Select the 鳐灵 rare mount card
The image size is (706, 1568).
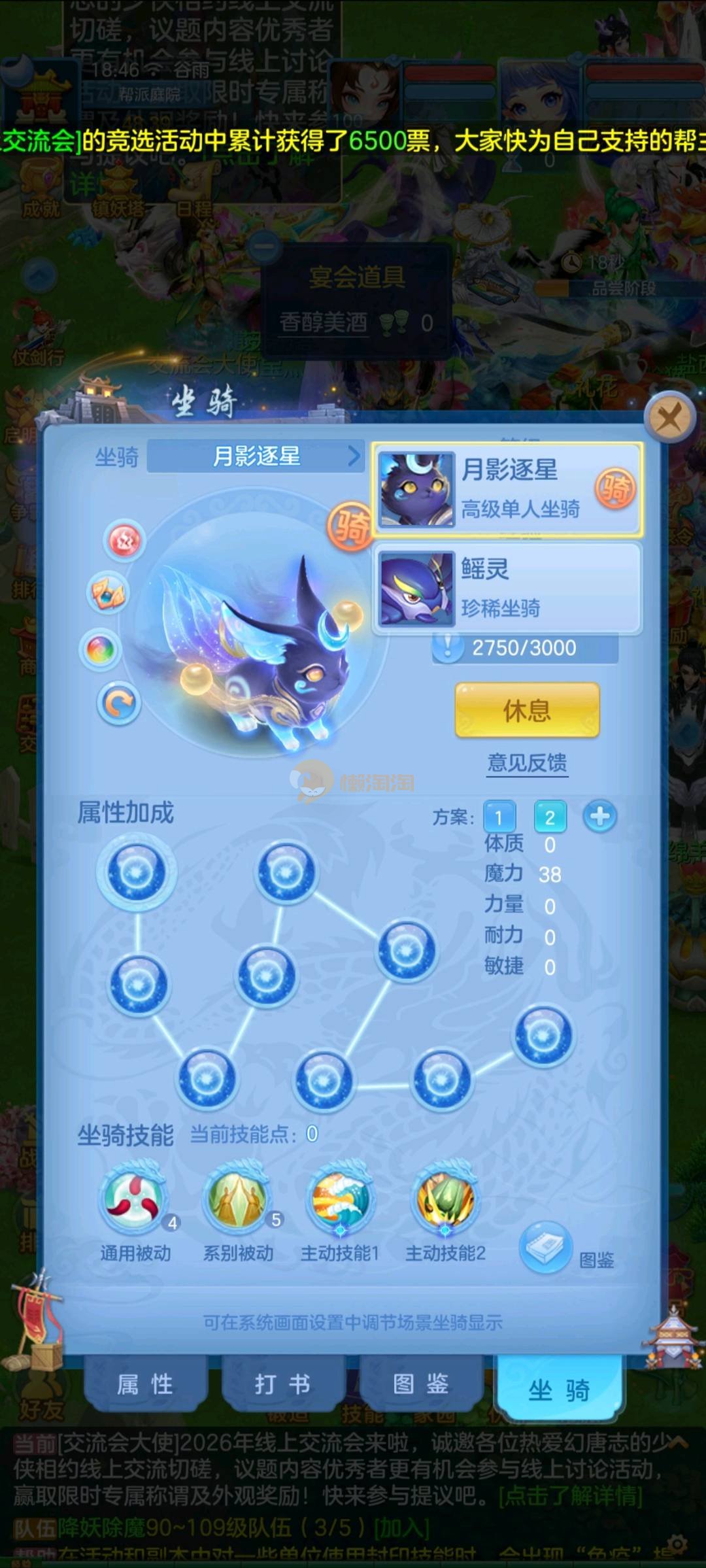pyautogui.click(x=507, y=588)
